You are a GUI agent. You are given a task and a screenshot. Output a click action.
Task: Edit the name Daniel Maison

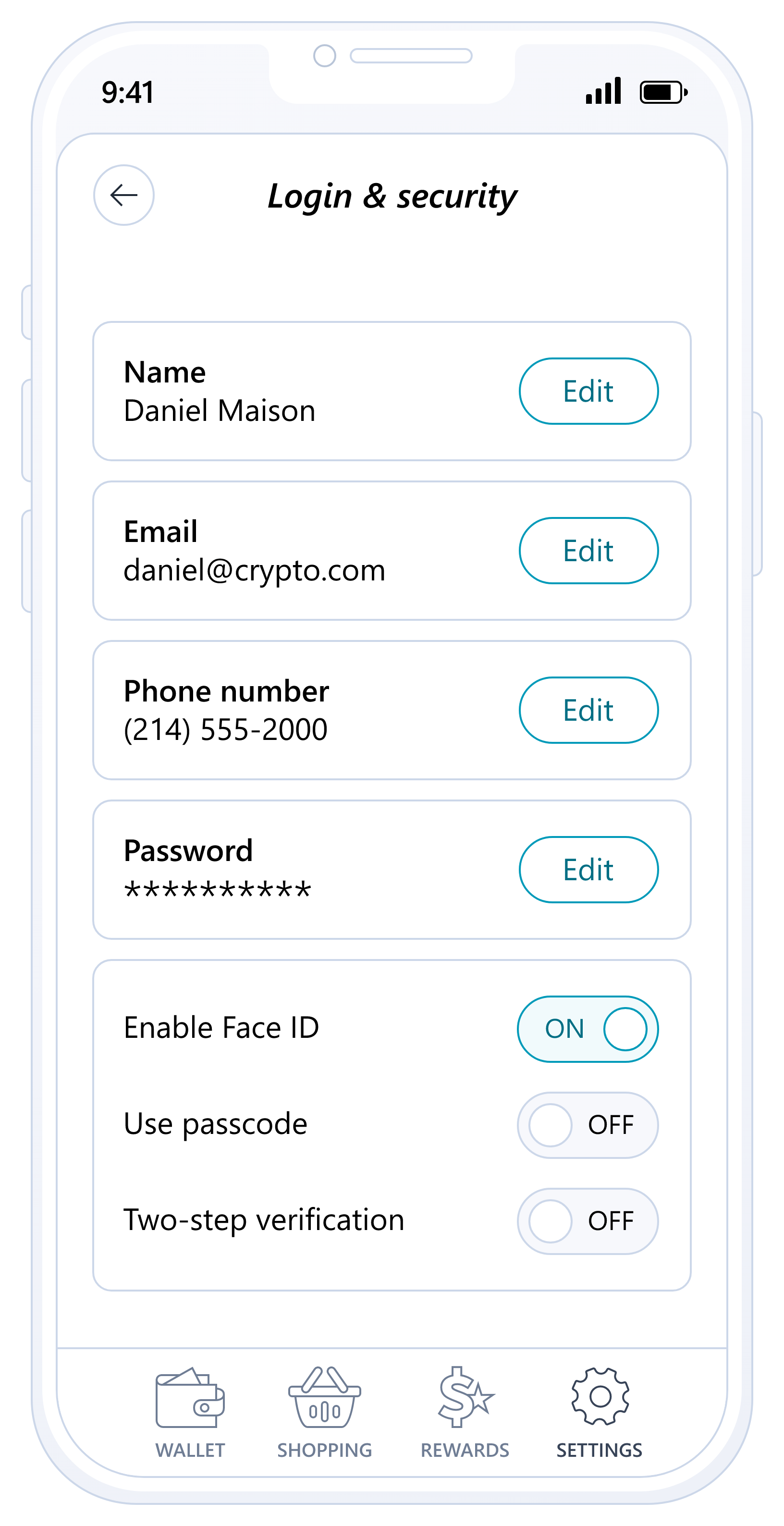coord(588,391)
